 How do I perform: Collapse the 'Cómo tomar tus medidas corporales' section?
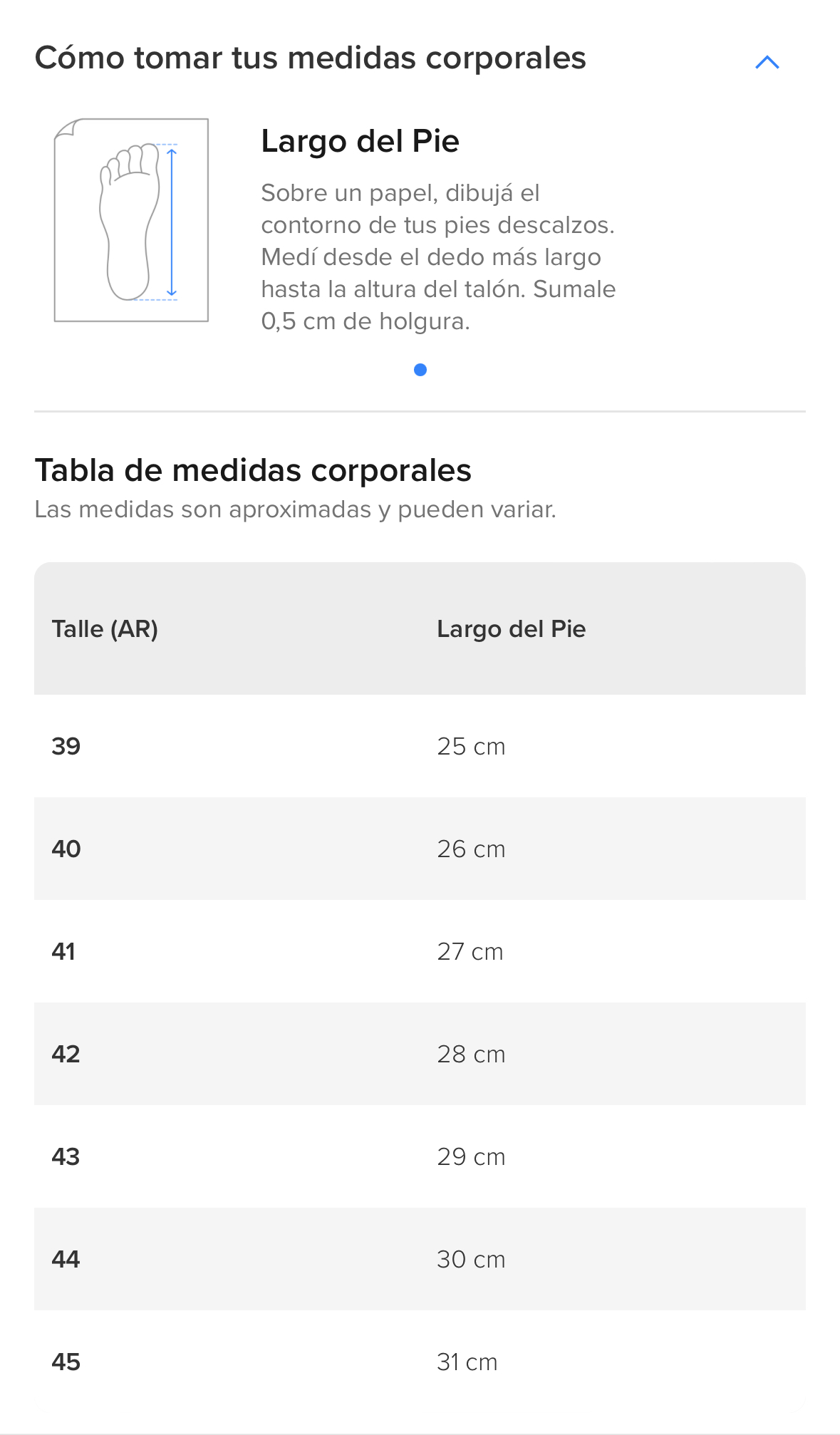(767, 62)
